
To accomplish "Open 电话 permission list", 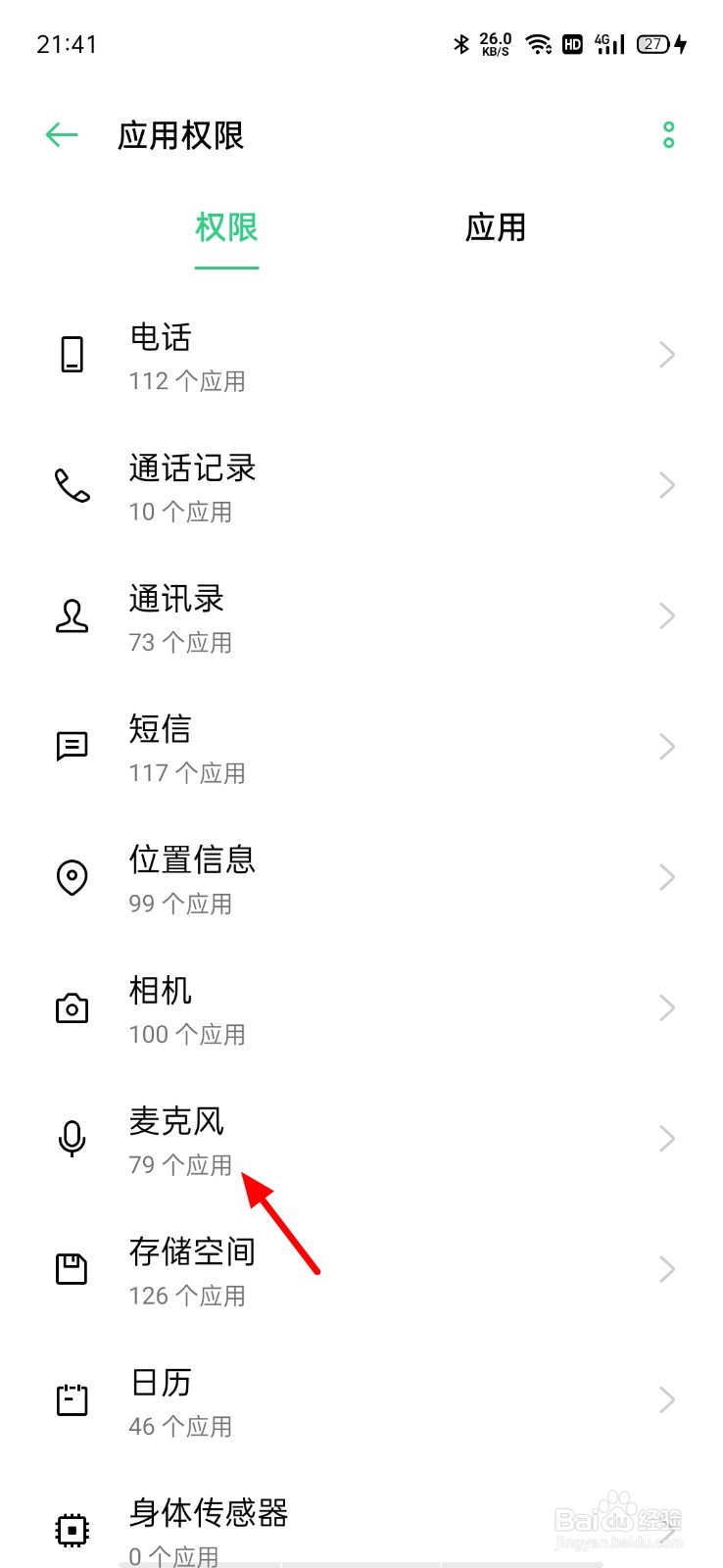I will click(361, 355).
